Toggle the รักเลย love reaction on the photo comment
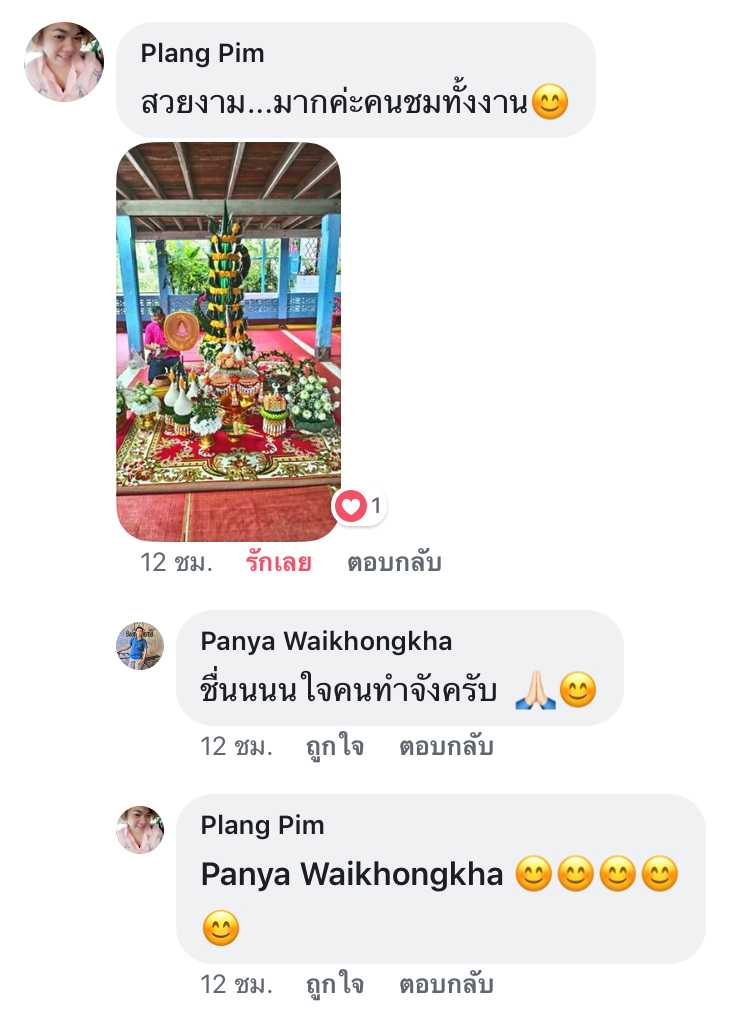 [279, 562]
